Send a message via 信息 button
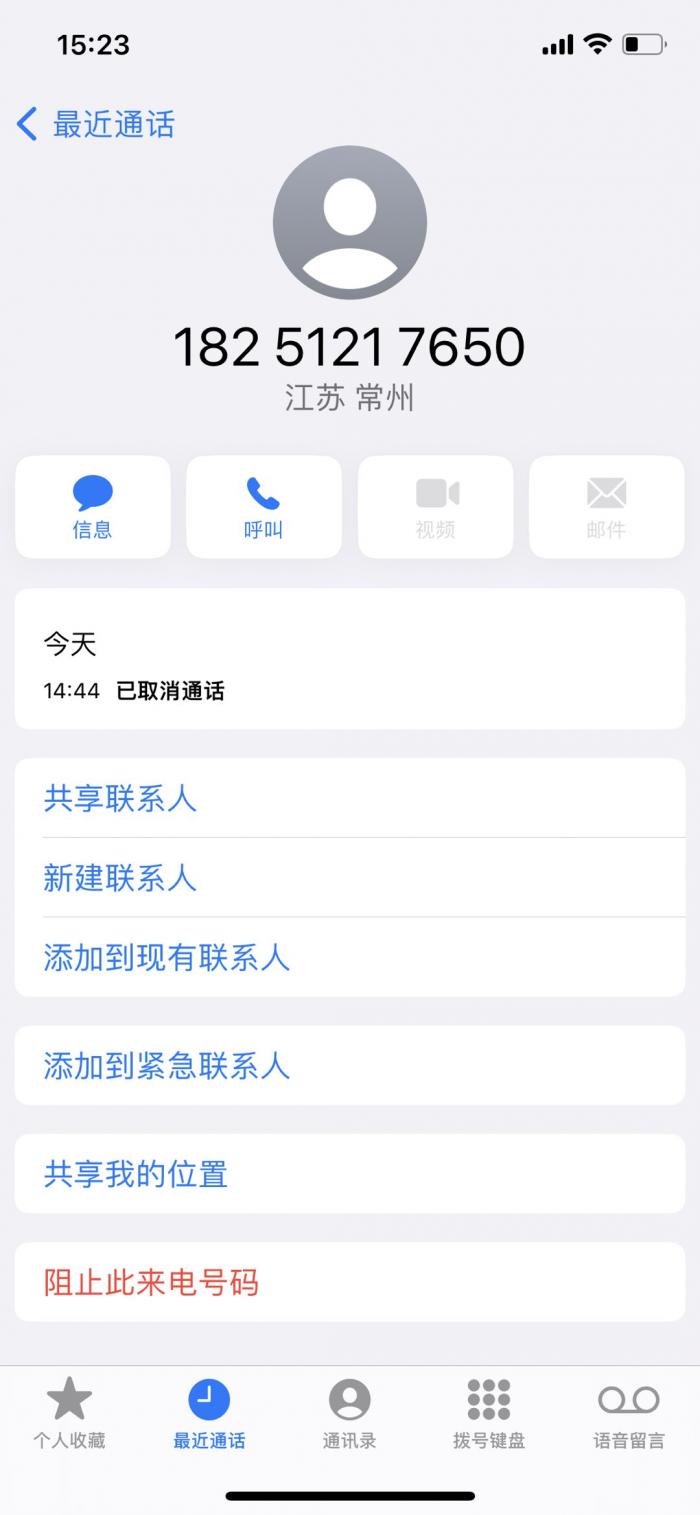Screen dimensions: 700x1515 click(x=93, y=507)
